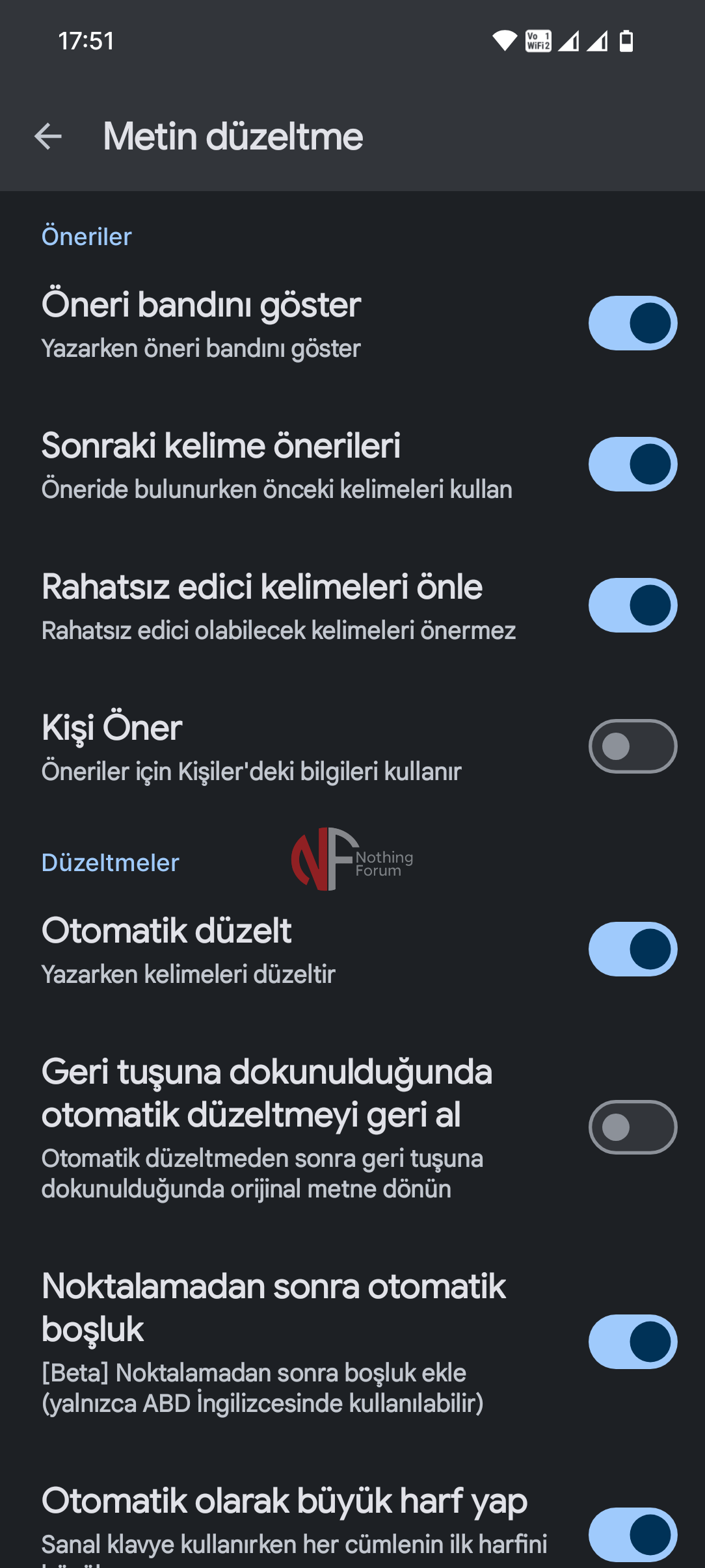
Task: Toggle Otomatik düzelt off
Action: (x=632, y=949)
